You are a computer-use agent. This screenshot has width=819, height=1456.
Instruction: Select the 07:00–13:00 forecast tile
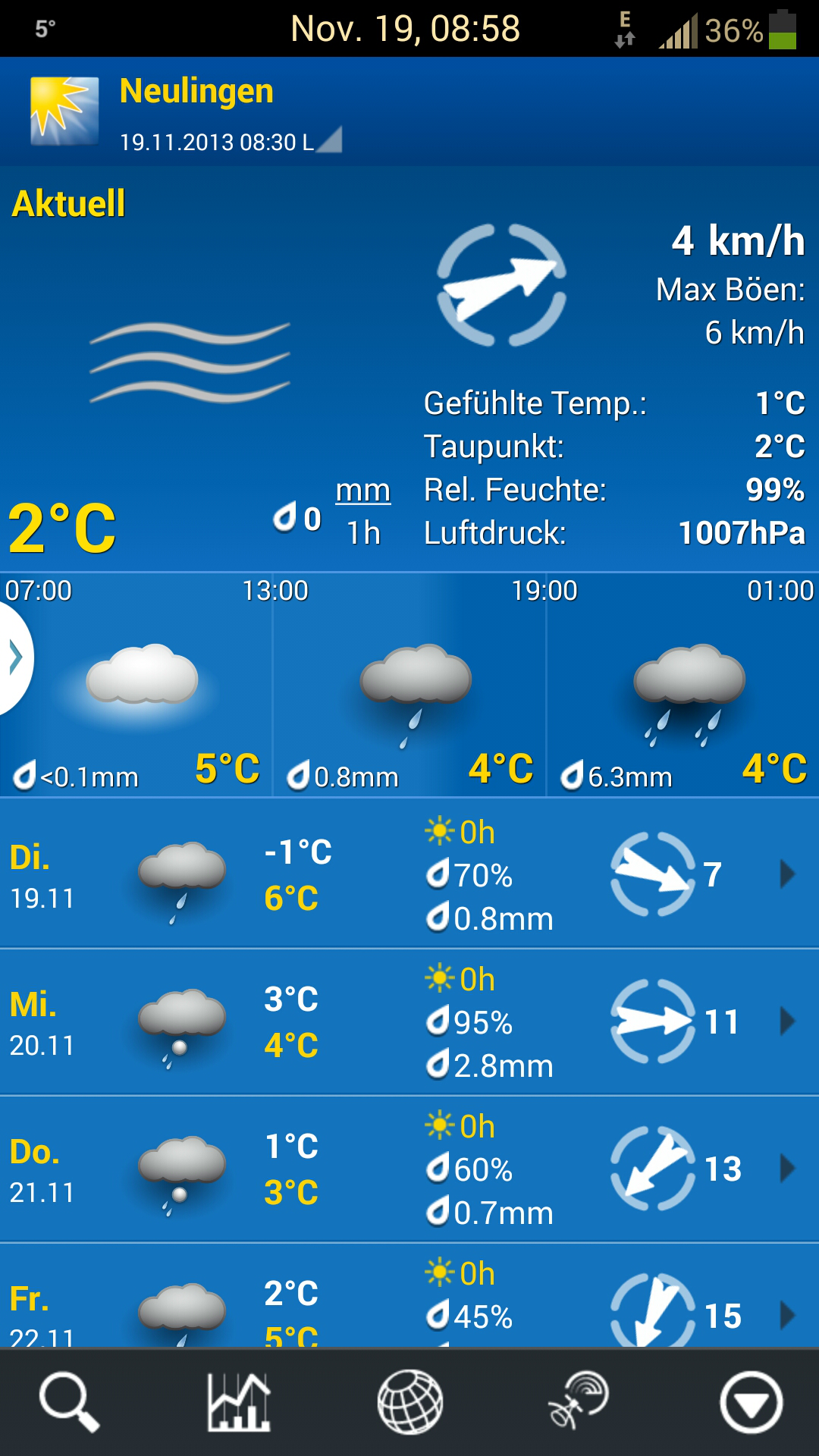(136, 685)
